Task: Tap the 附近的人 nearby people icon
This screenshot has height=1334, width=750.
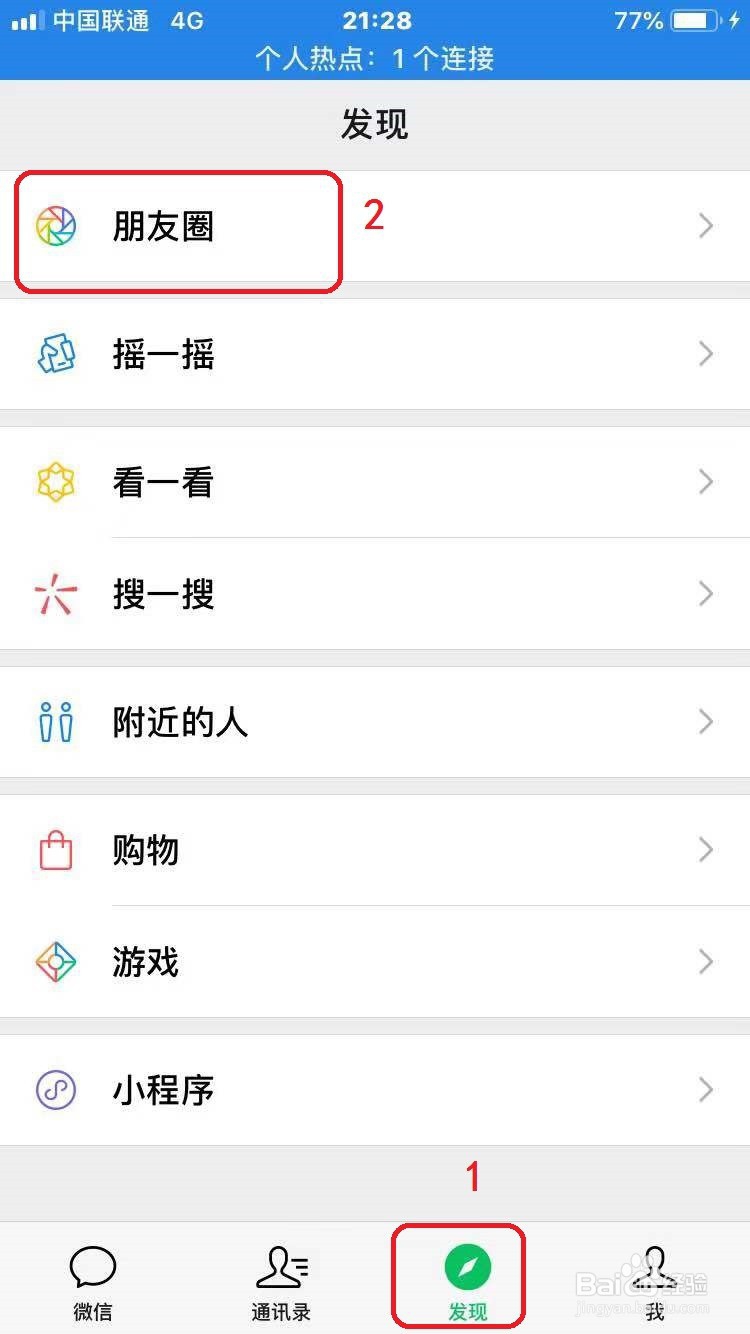Action: pyautogui.click(x=58, y=722)
